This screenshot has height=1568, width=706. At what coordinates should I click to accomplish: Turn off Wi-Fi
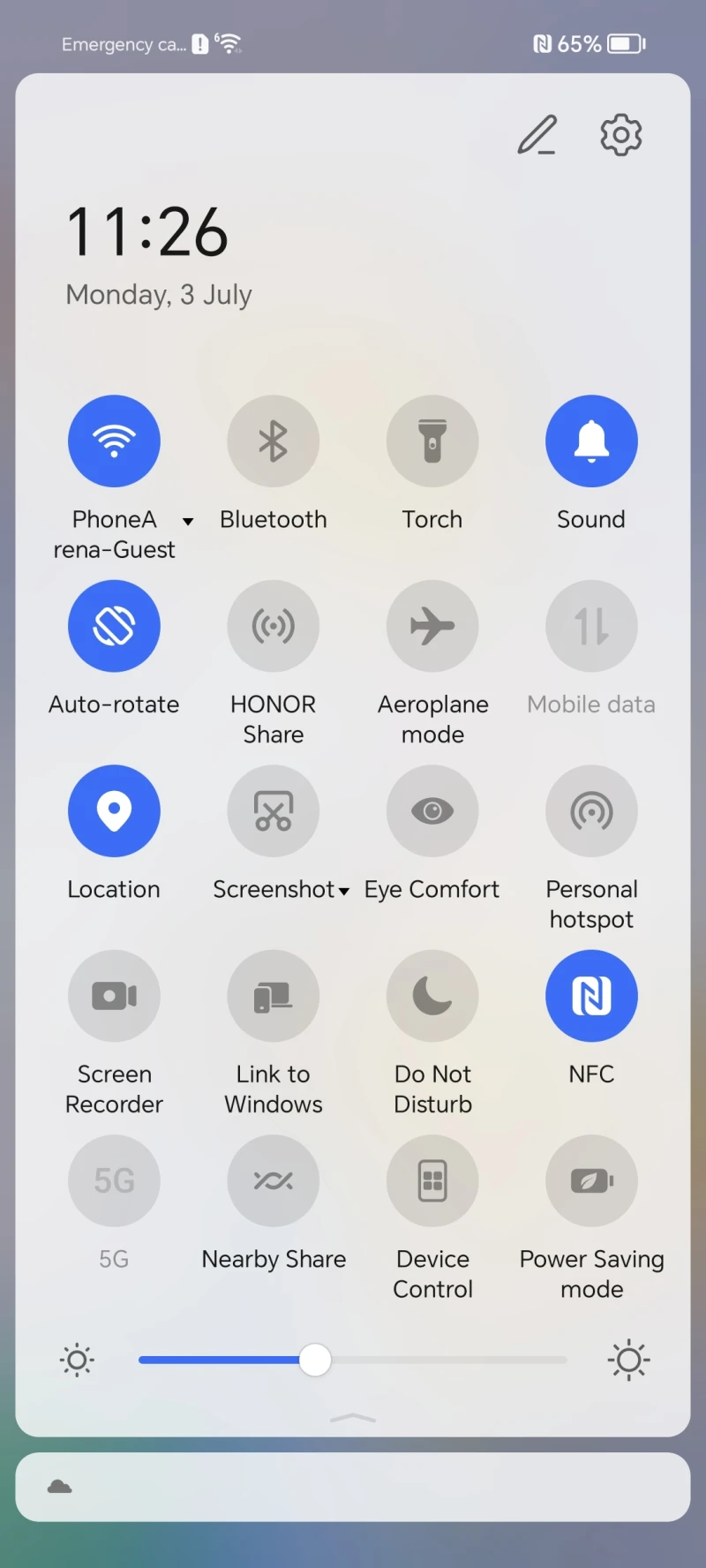click(x=114, y=441)
